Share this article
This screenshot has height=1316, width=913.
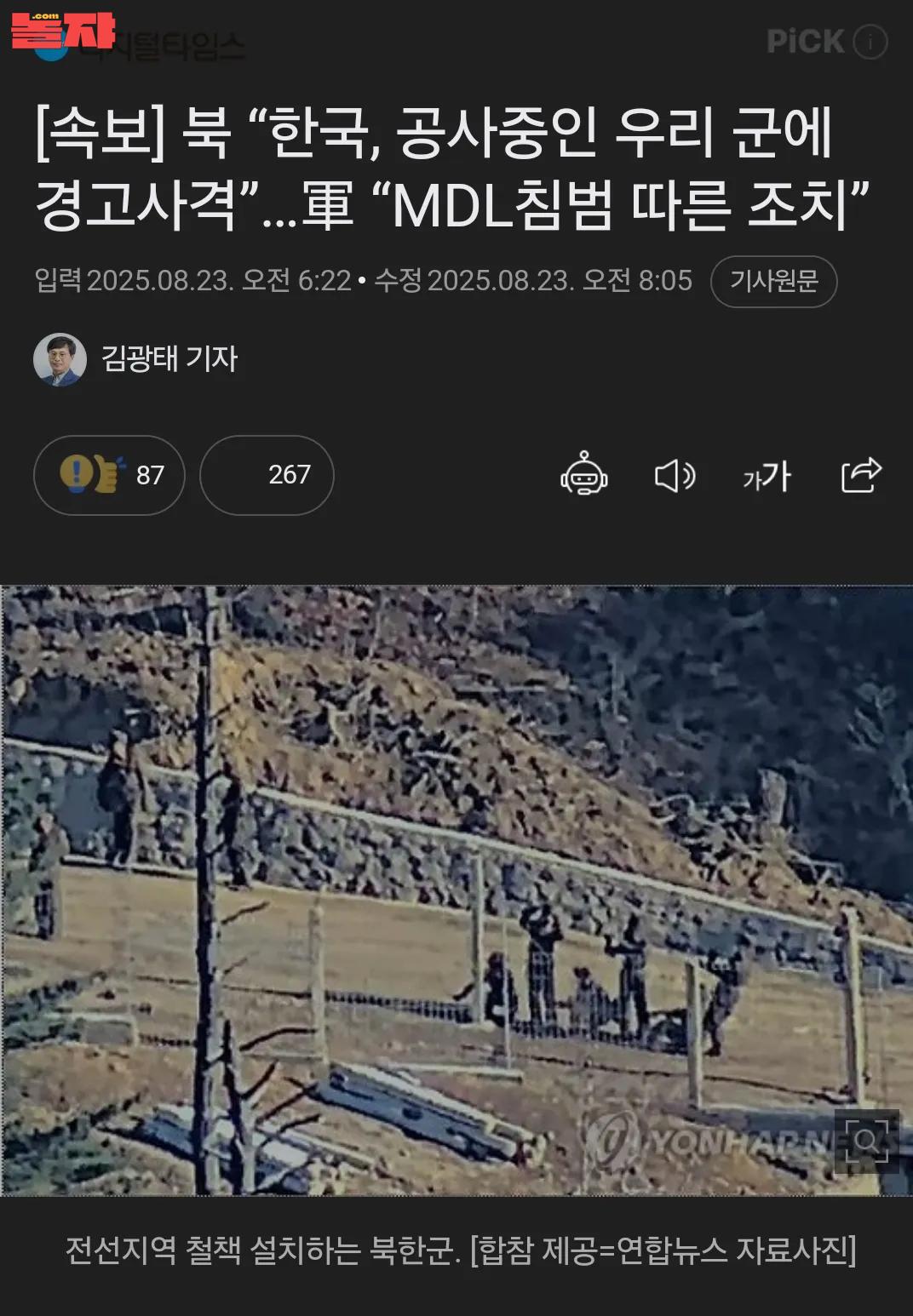click(x=860, y=475)
